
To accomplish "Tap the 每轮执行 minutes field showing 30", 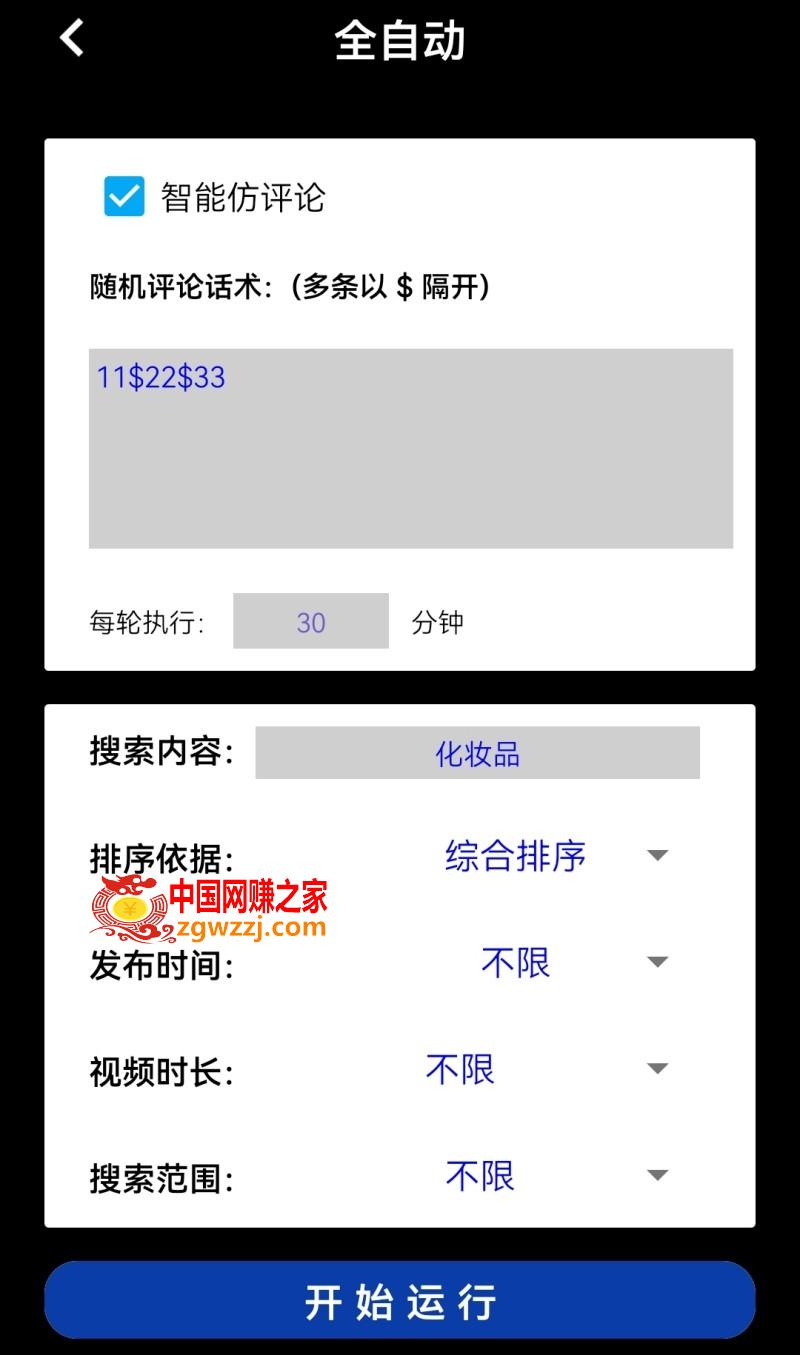I will click(x=311, y=621).
